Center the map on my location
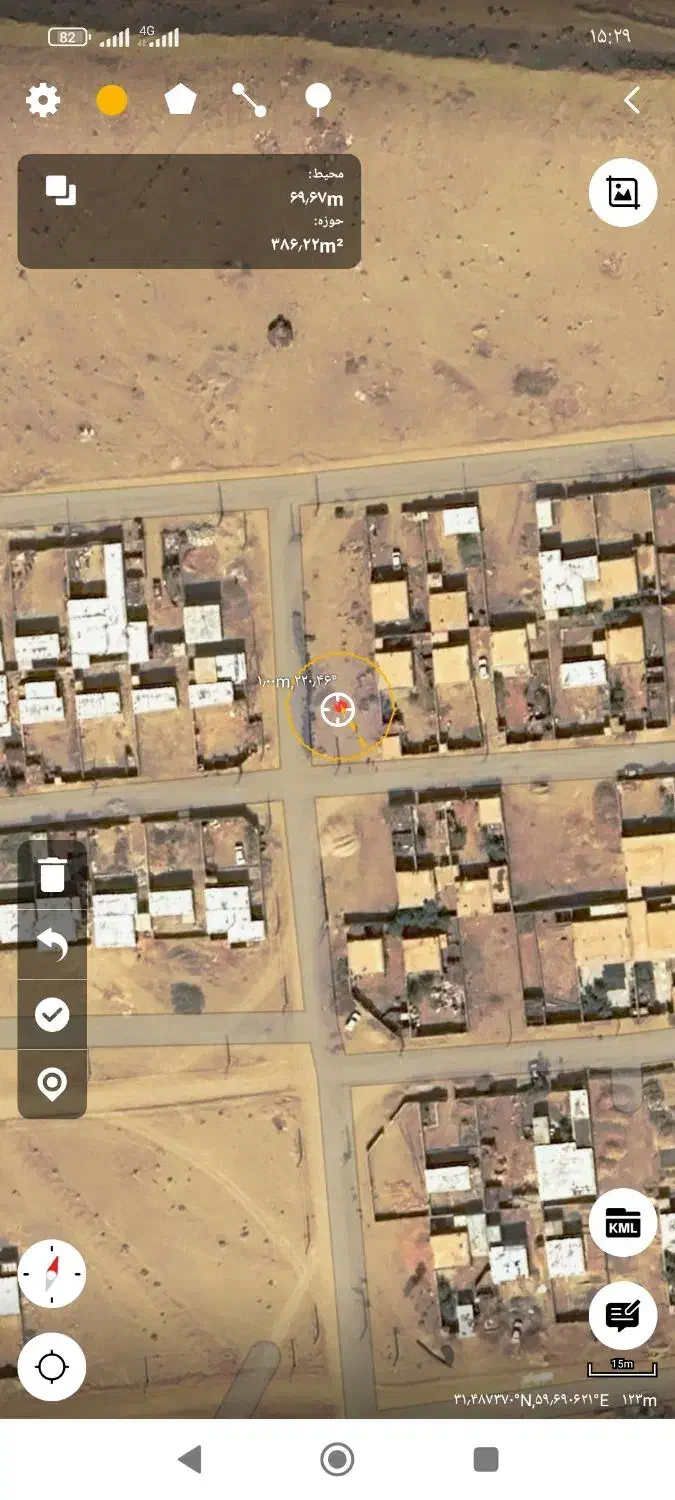This screenshot has width=675, height=1500. tap(52, 1366)
